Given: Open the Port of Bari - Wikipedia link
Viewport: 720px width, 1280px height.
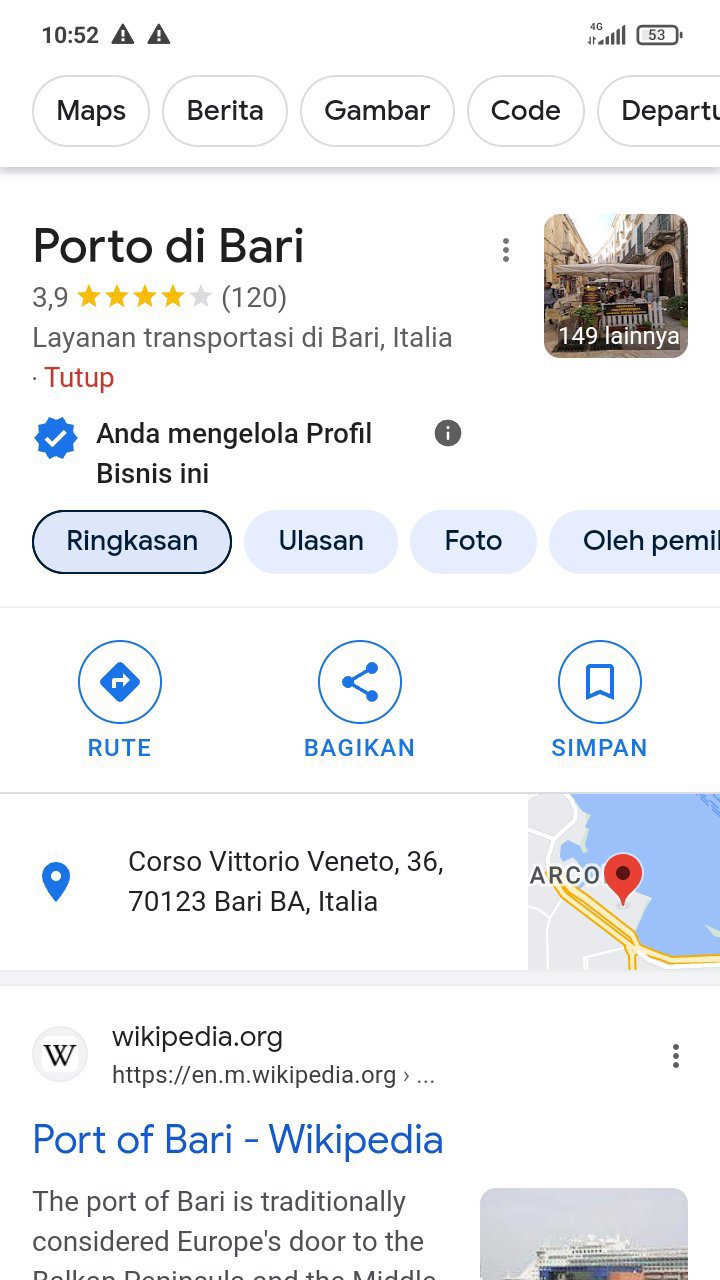Looking at the screenshot, I should coord(238,1140).
